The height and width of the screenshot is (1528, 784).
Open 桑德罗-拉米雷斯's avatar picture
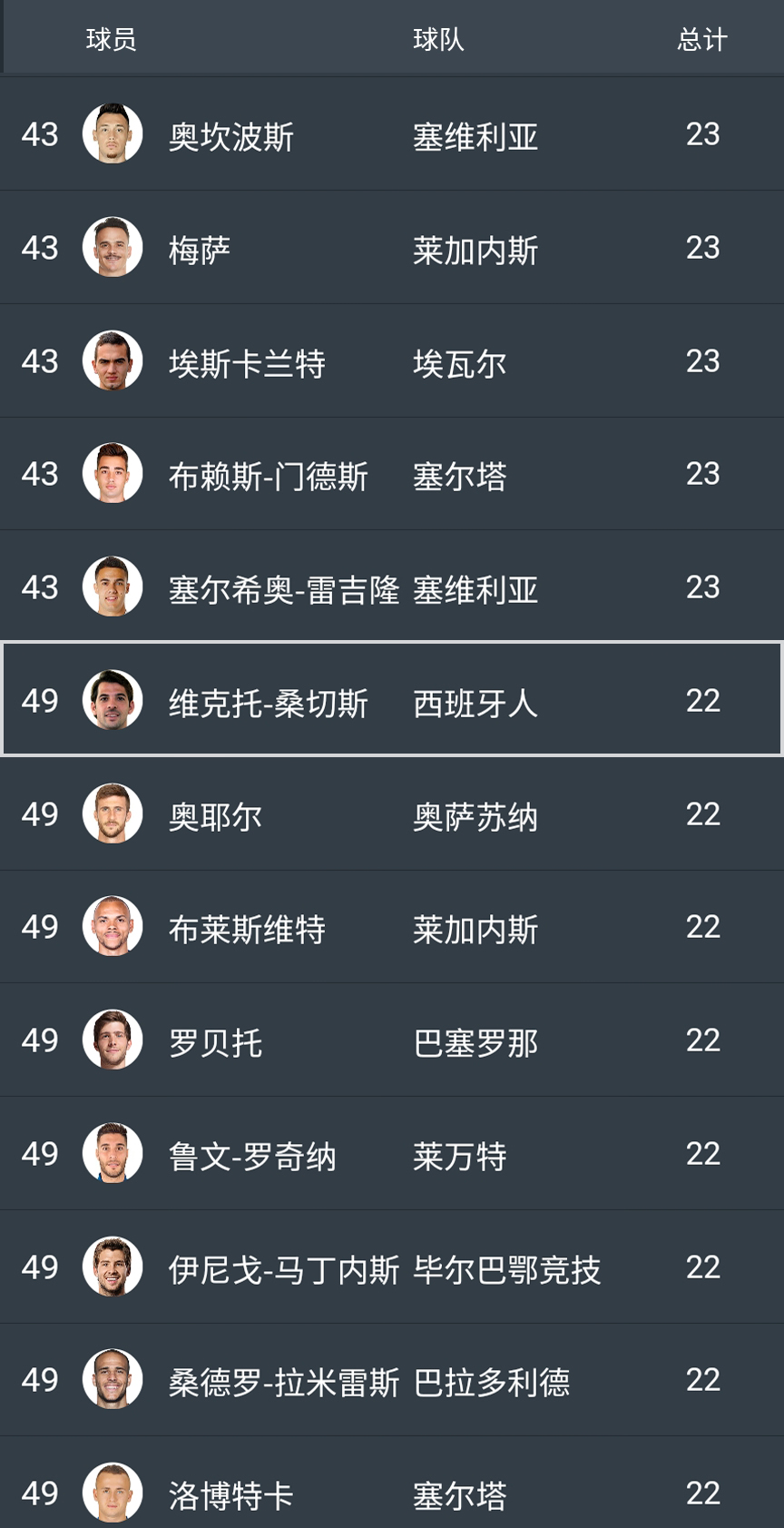pos(113,1380)
